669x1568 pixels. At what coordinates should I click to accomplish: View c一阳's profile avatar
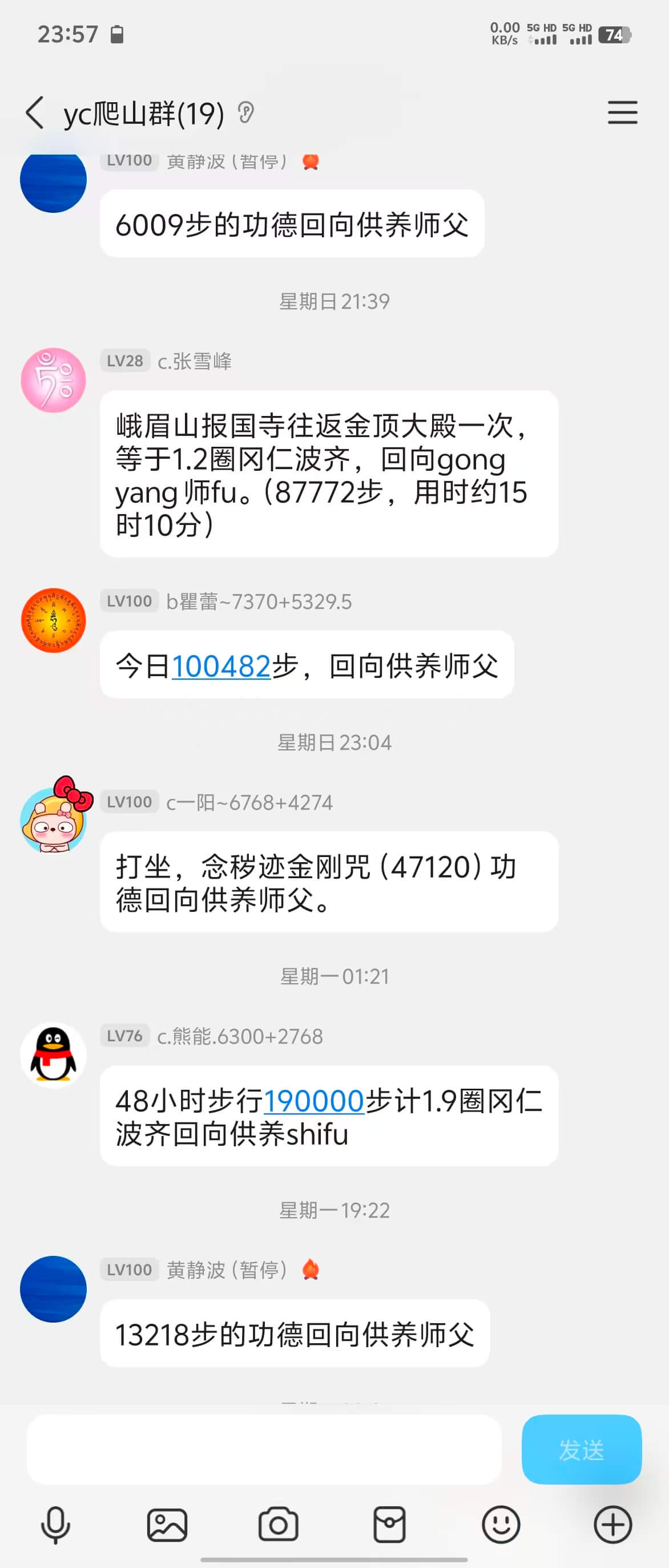click(x=54, y=819)
